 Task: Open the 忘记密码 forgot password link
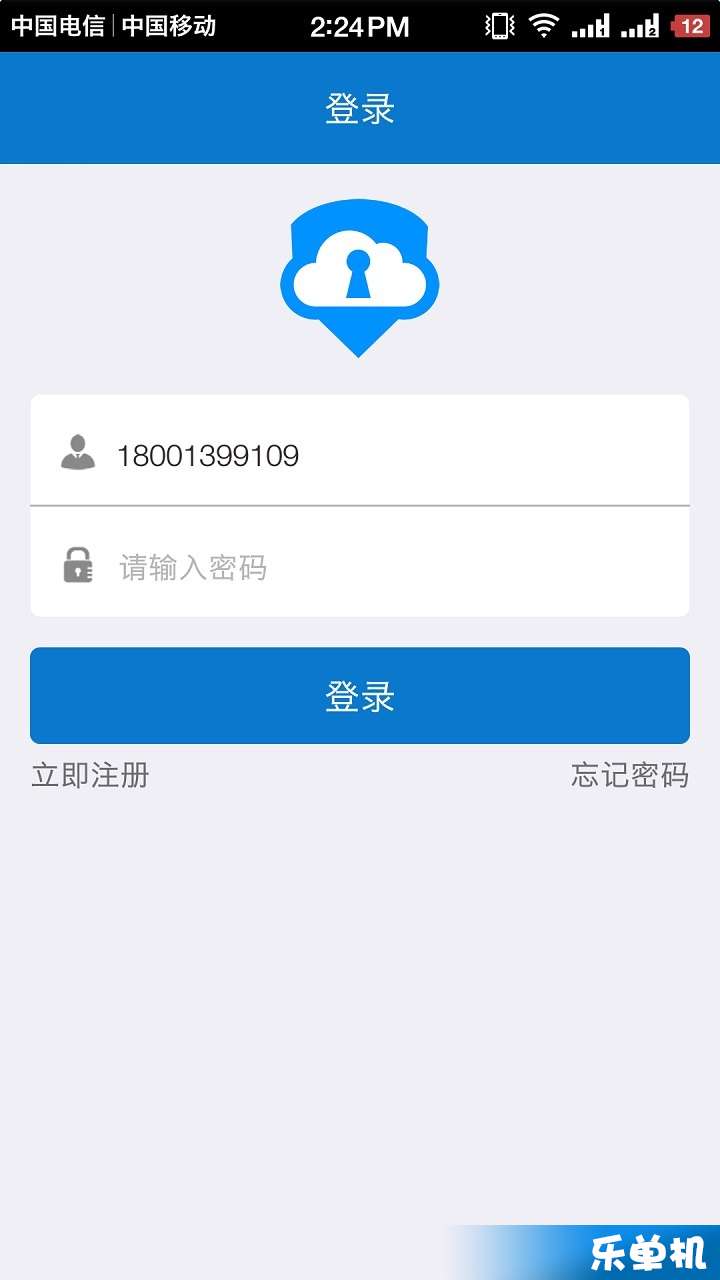630,775
